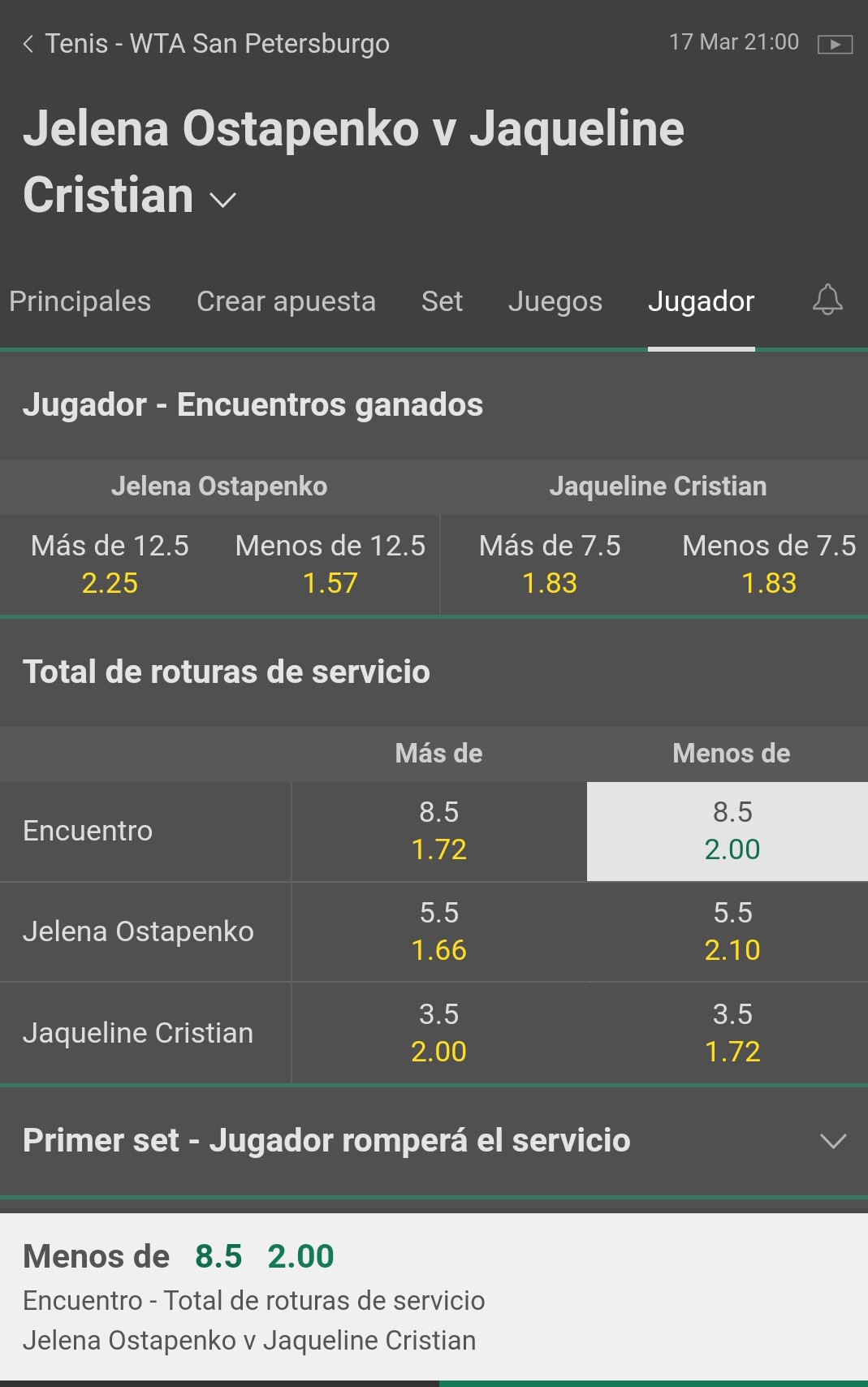This screenshot has width=868, height=1387.
Task: Select Ostapenko Más de 12.5 at 2.25
Action: click(110, 564)
